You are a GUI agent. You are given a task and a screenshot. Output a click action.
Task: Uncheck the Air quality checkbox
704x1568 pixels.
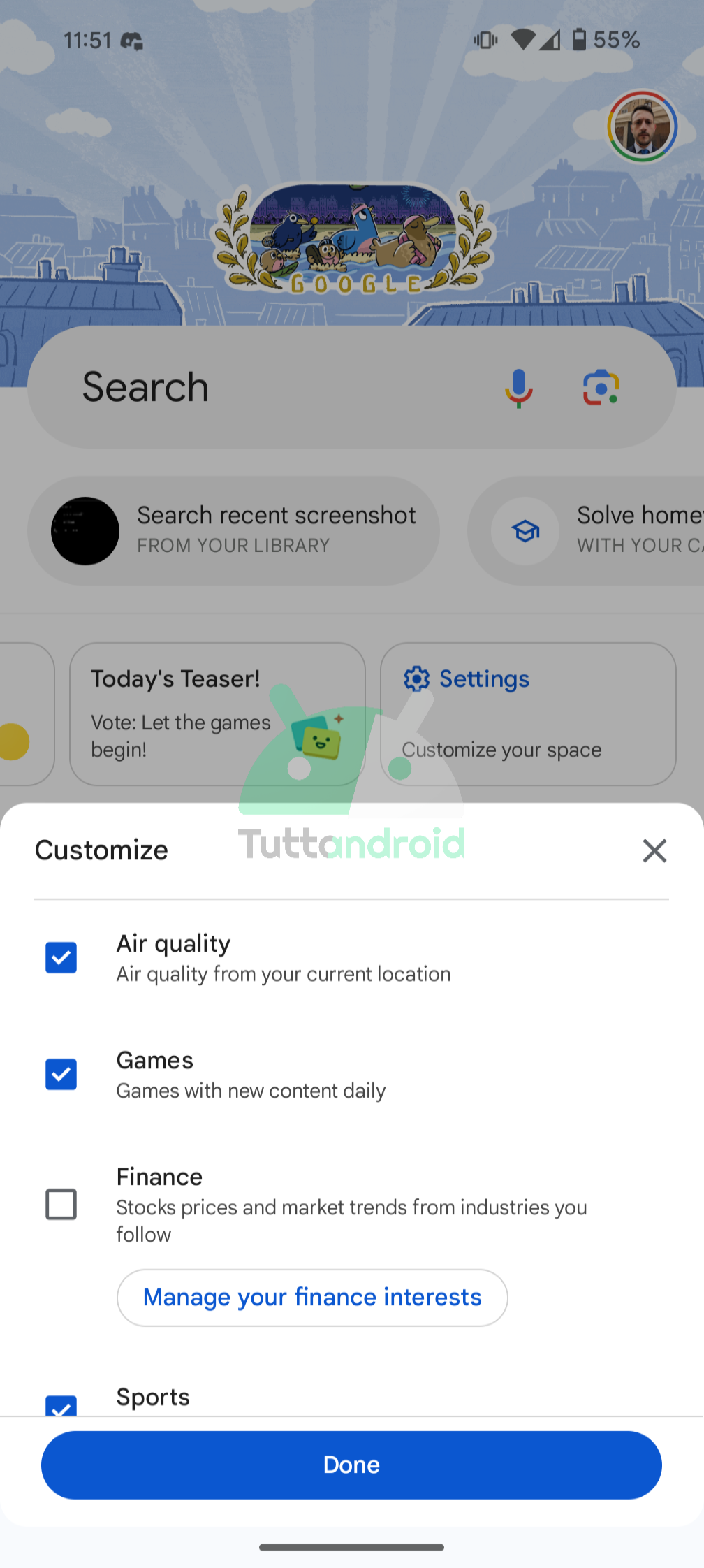pyautogui.click(x=61, y=957)
